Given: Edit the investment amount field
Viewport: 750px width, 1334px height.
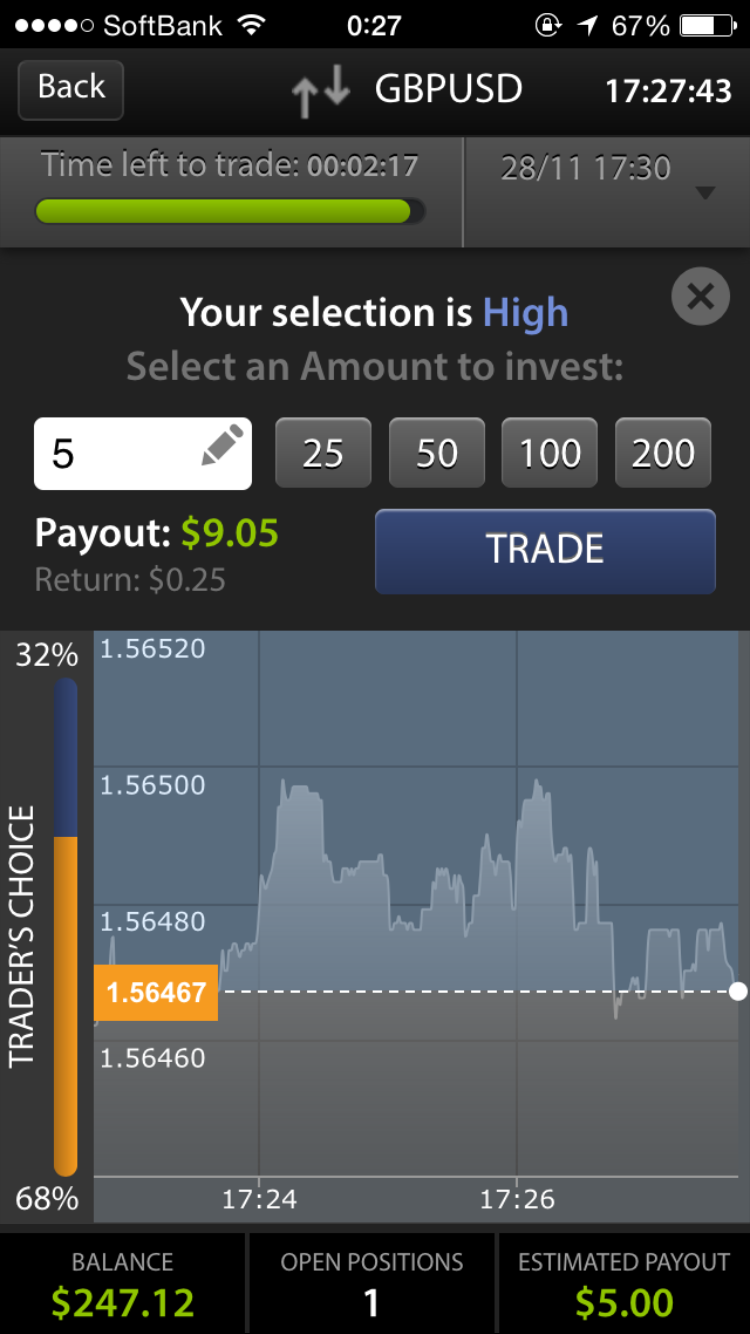Looking at the screenshot, I should pos(143,454).
